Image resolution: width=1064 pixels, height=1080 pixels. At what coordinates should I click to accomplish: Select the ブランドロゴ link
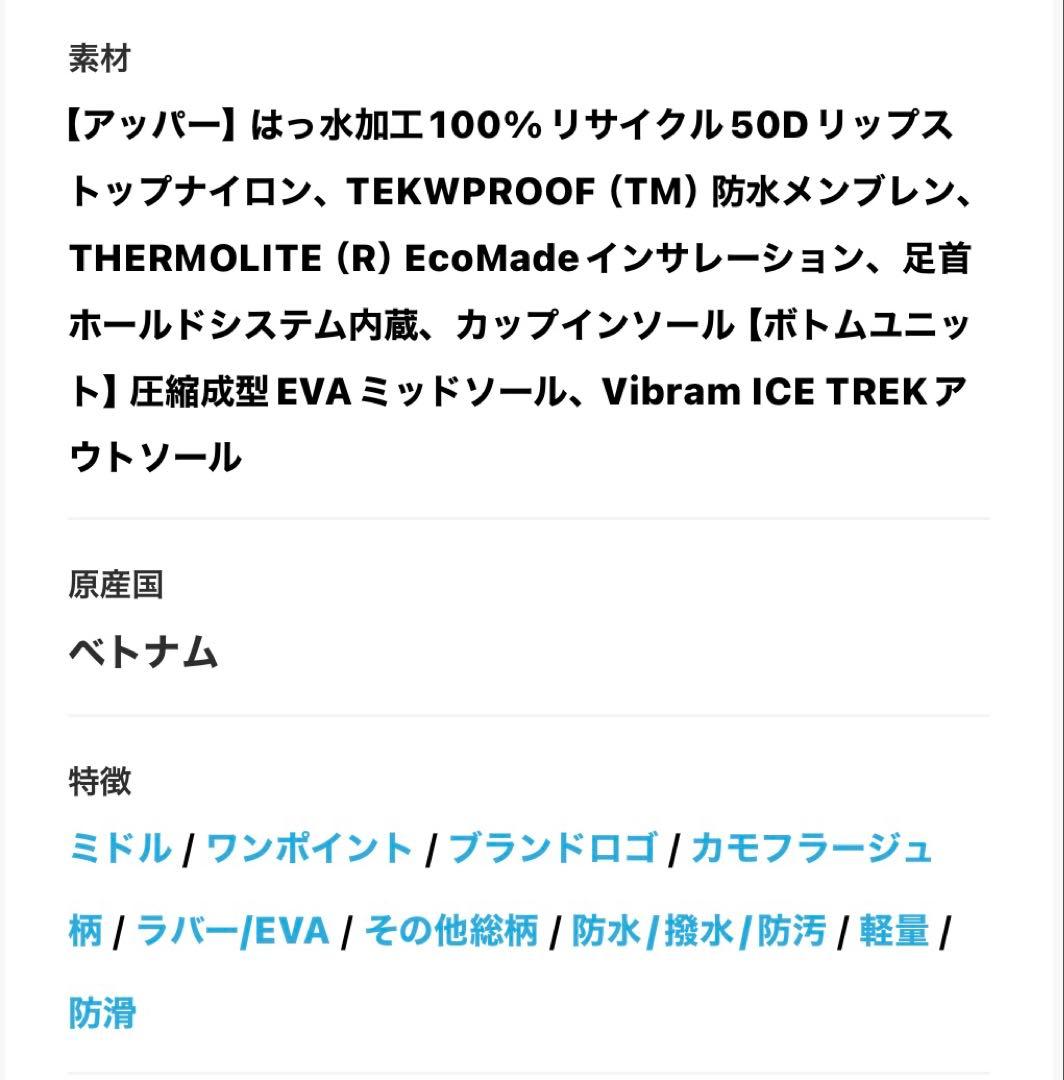[552, 849]
